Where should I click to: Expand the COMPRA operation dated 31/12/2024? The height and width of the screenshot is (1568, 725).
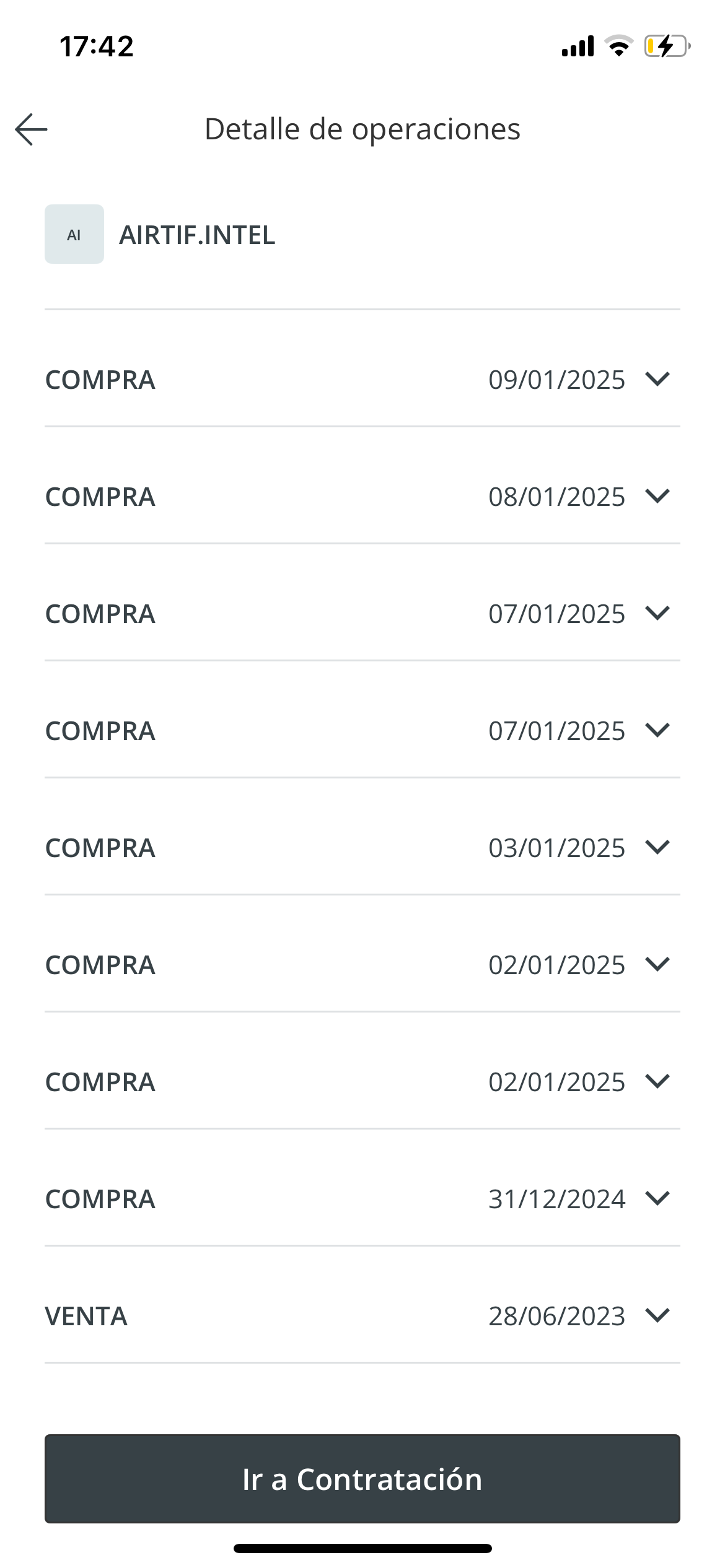pyautogui.click(x=362, y=1198)
